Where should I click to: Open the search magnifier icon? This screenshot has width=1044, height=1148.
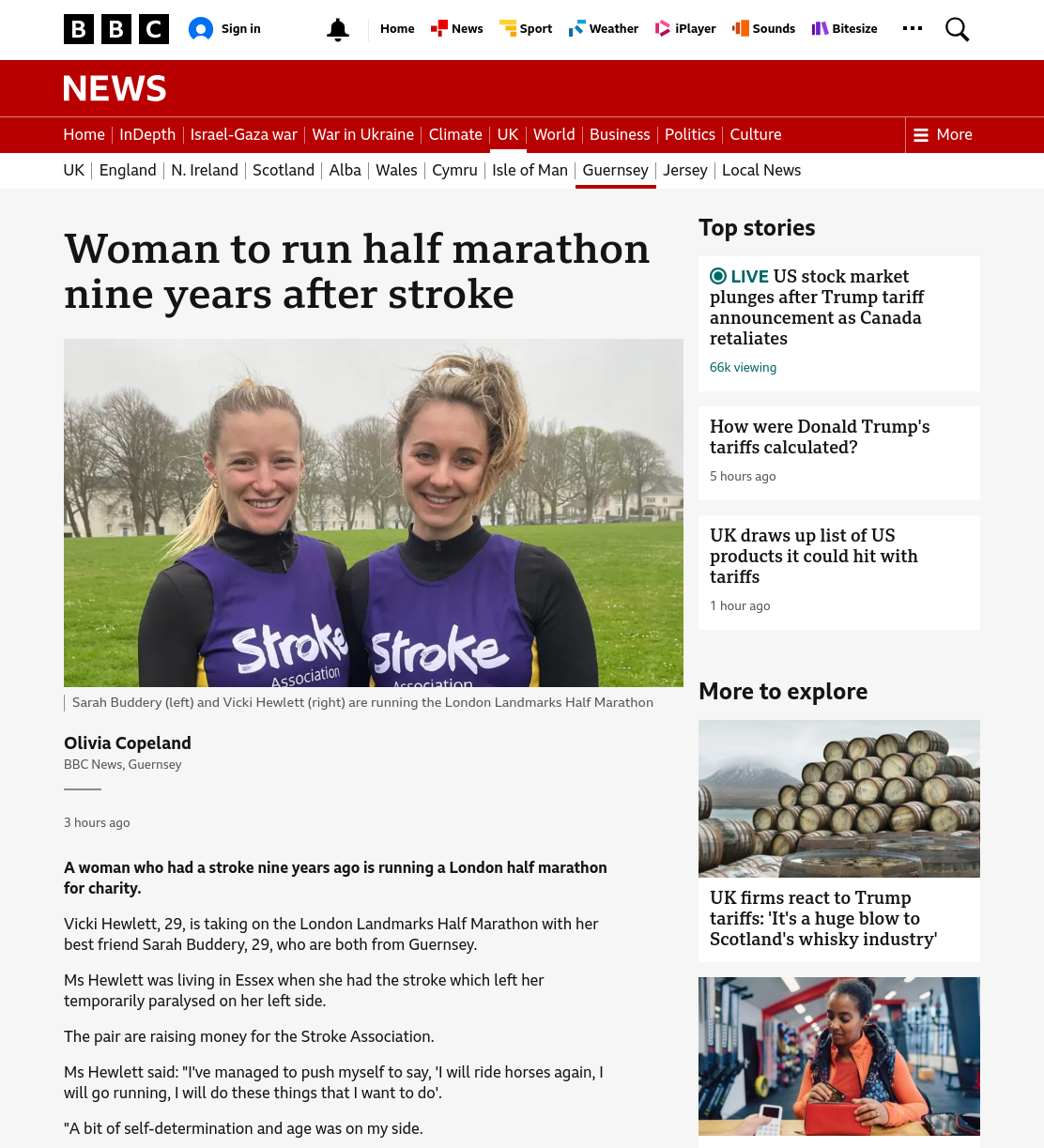pyautogui.click(x=957, y=29)
